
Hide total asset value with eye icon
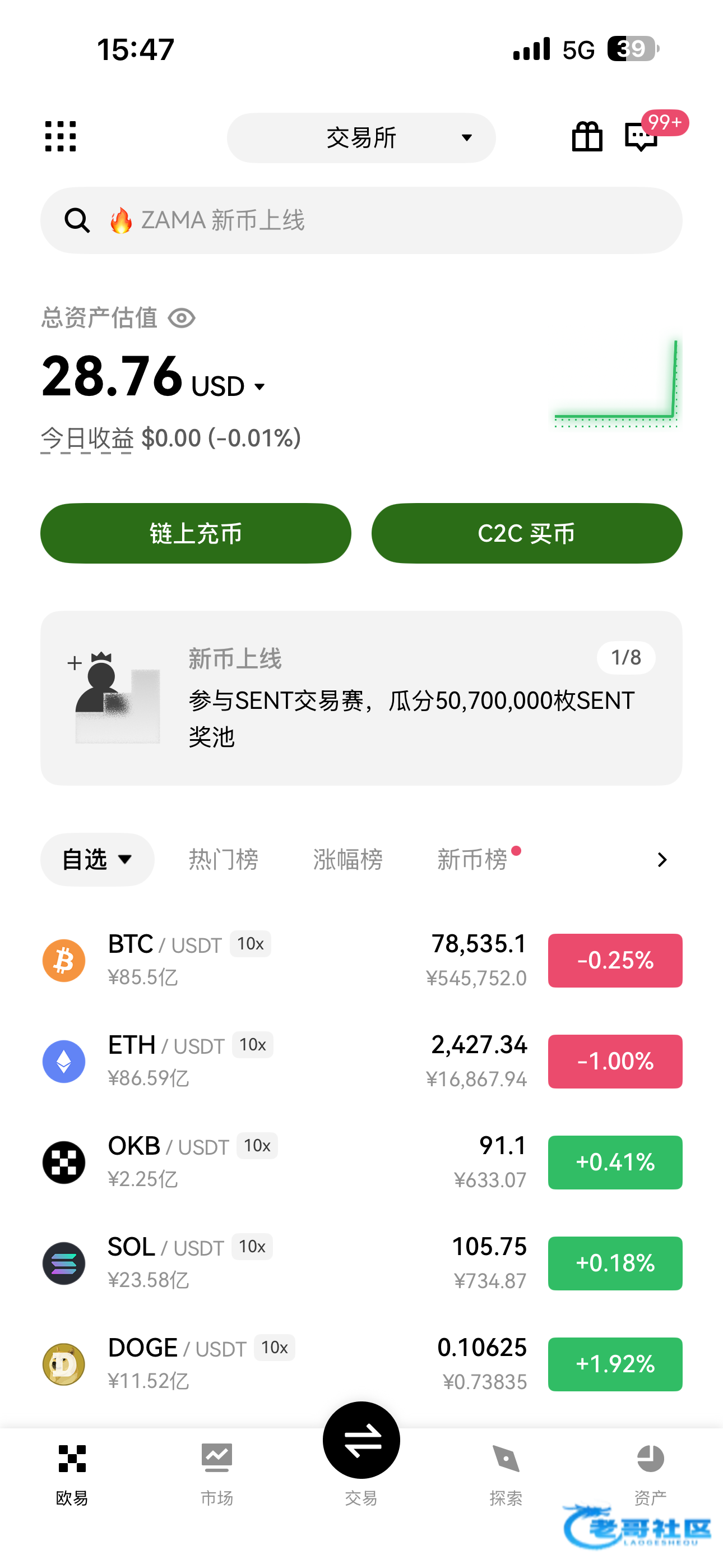pos(182,318)
